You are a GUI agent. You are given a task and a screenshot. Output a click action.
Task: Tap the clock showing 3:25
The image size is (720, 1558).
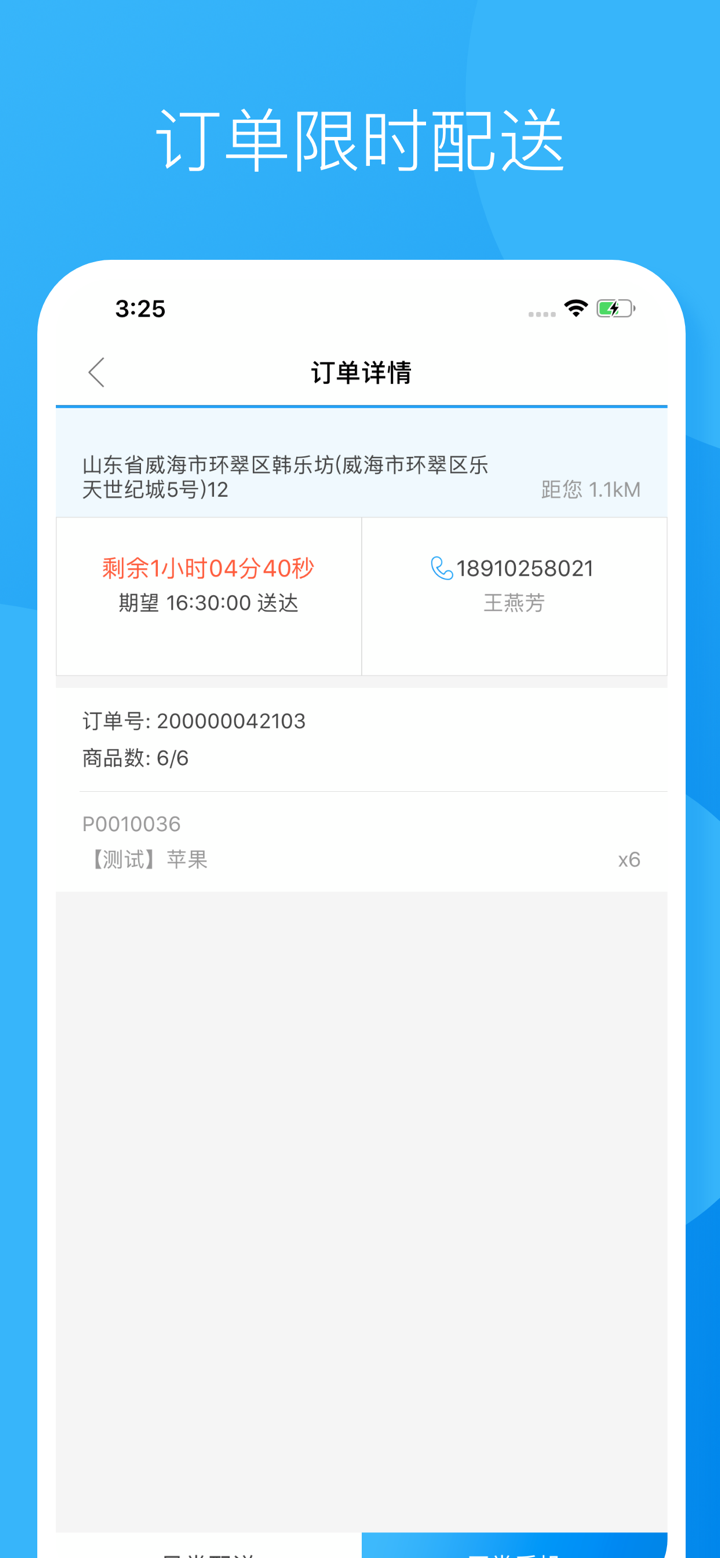[140, 309]
